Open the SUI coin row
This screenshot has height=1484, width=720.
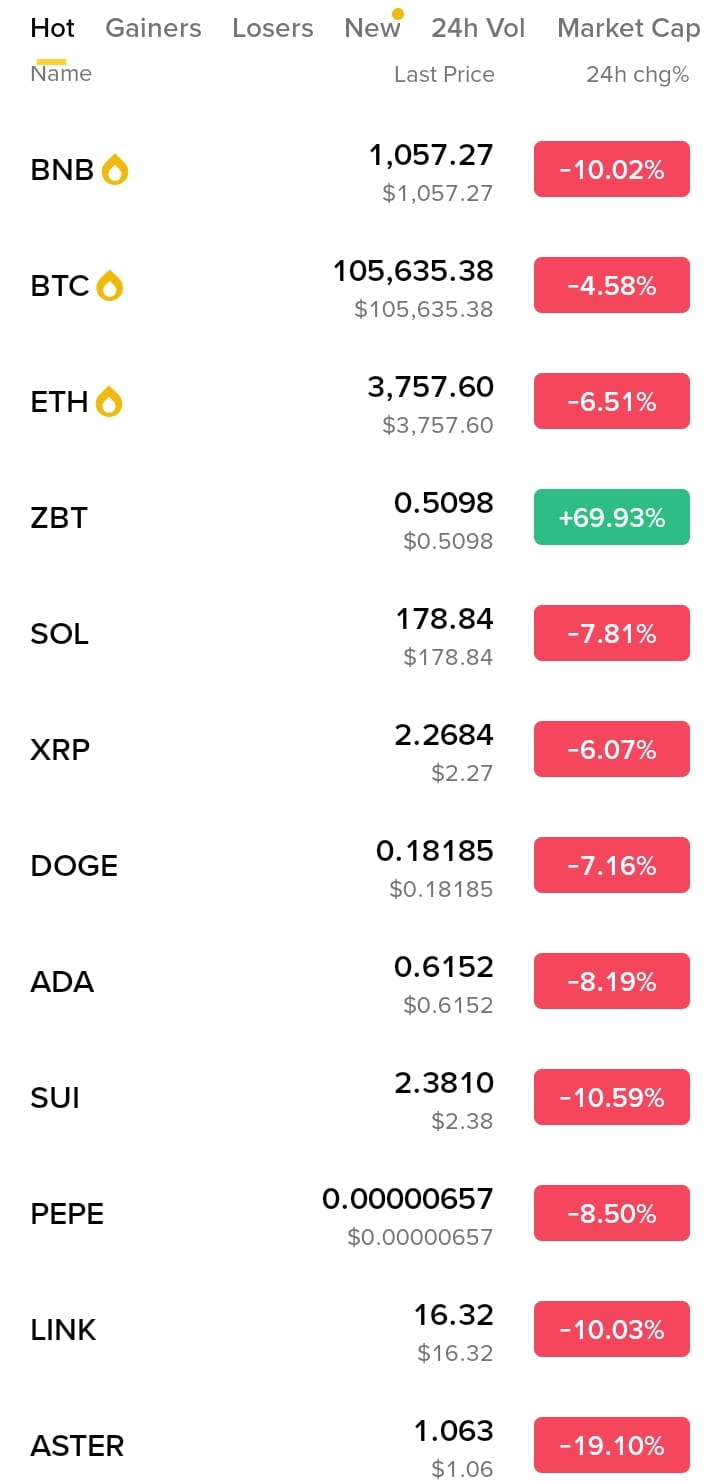360,1098
